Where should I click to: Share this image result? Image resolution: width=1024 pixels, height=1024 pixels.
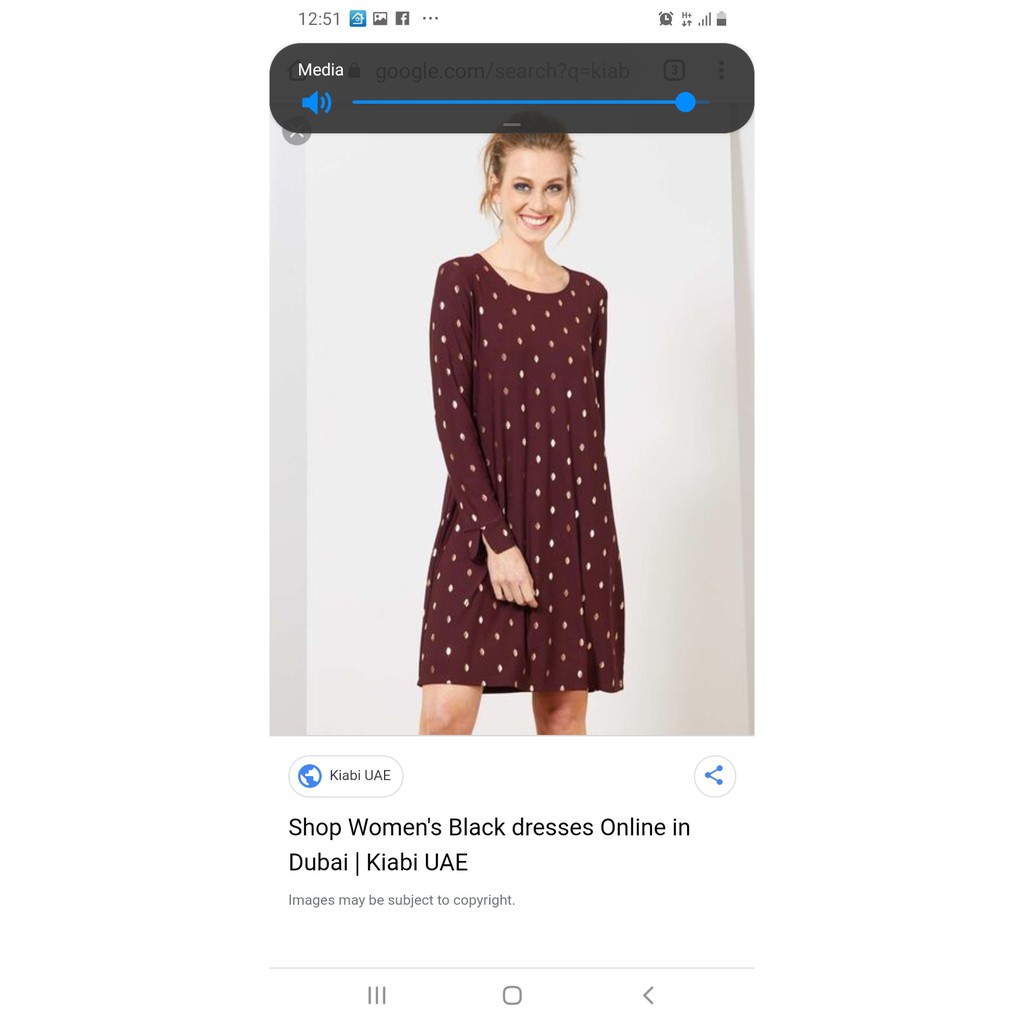click(714, 776)
